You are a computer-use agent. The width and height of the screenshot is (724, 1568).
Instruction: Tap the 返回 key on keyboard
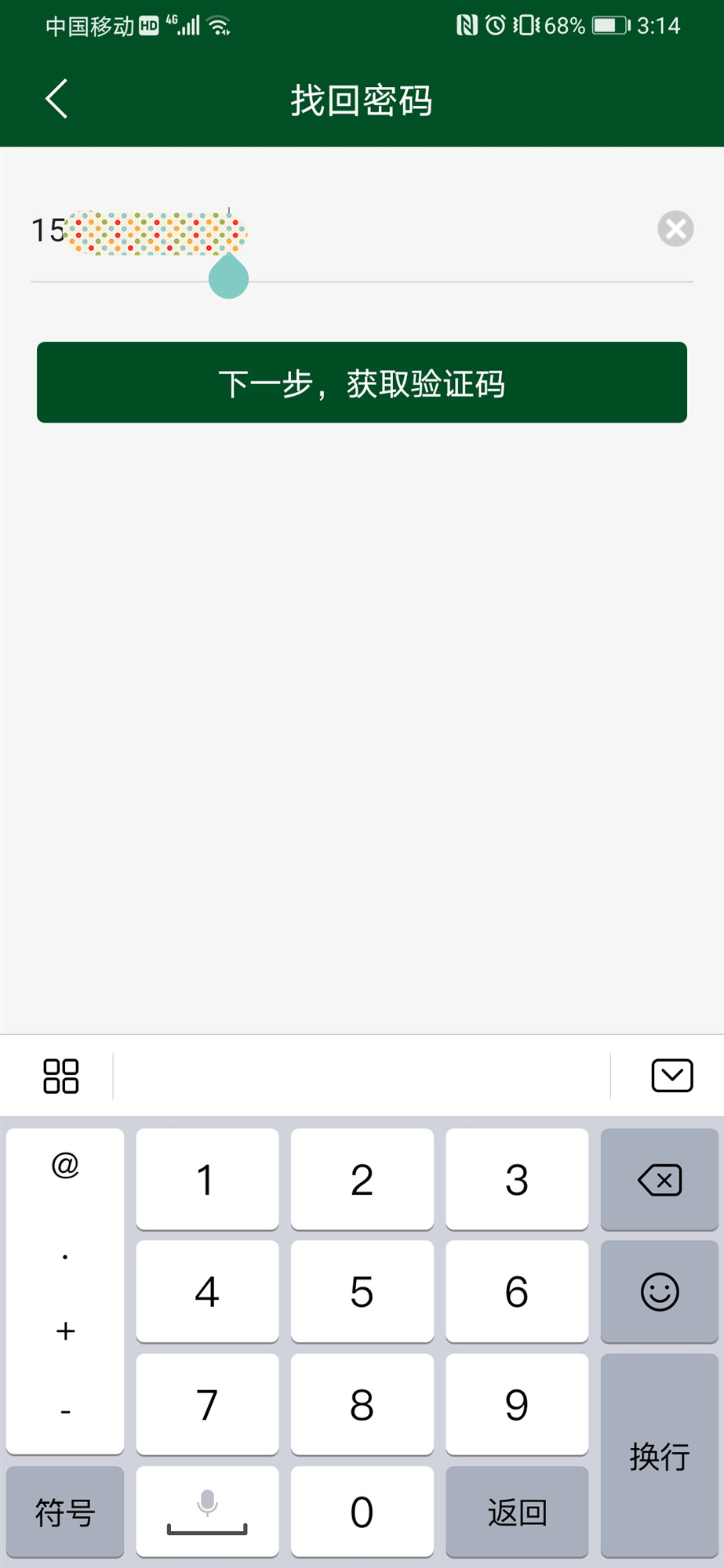coord(516,1512)
